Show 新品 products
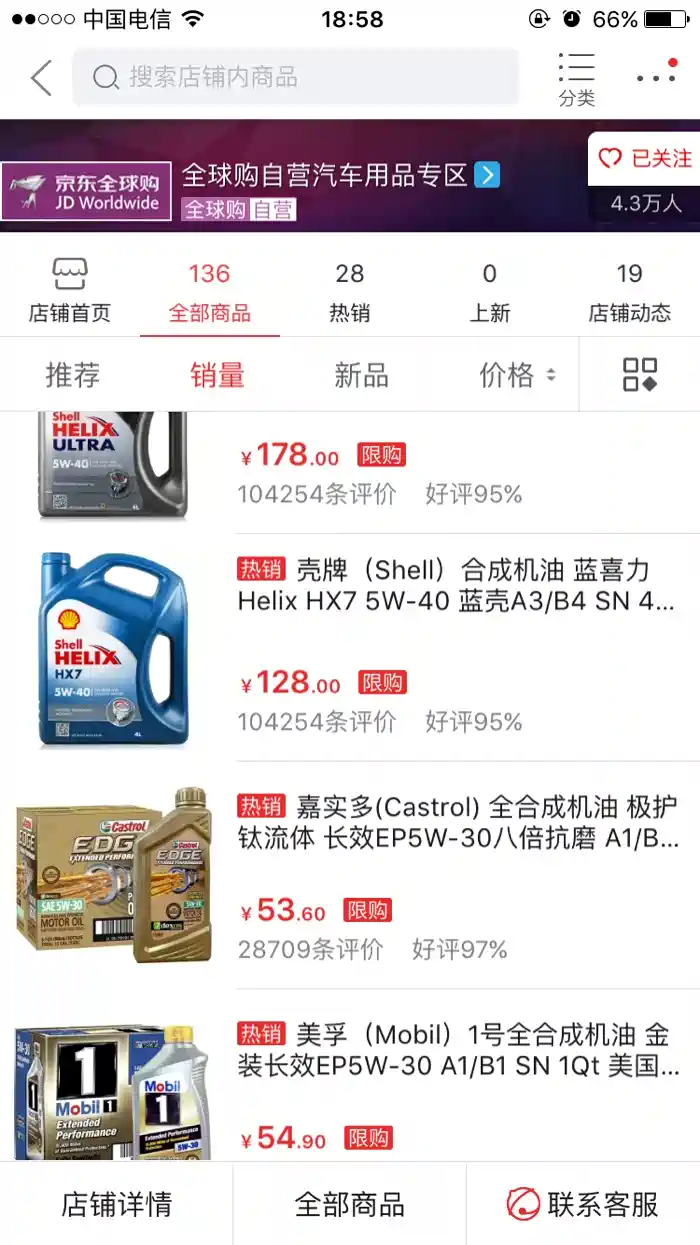The height and width of the screenshot is (1245, 700). [361, 375]
